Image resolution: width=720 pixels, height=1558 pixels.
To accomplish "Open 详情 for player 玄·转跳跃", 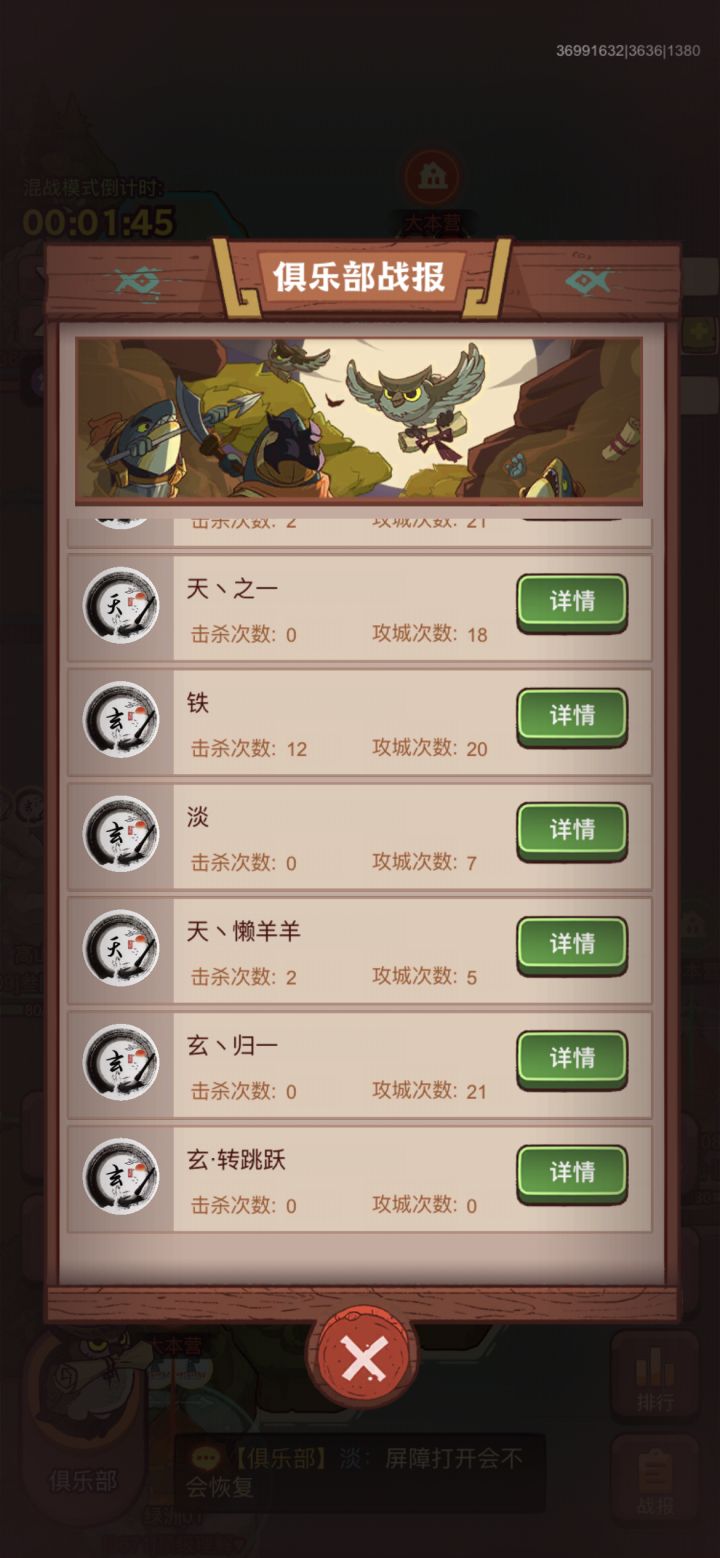I will pos(570,1173).
